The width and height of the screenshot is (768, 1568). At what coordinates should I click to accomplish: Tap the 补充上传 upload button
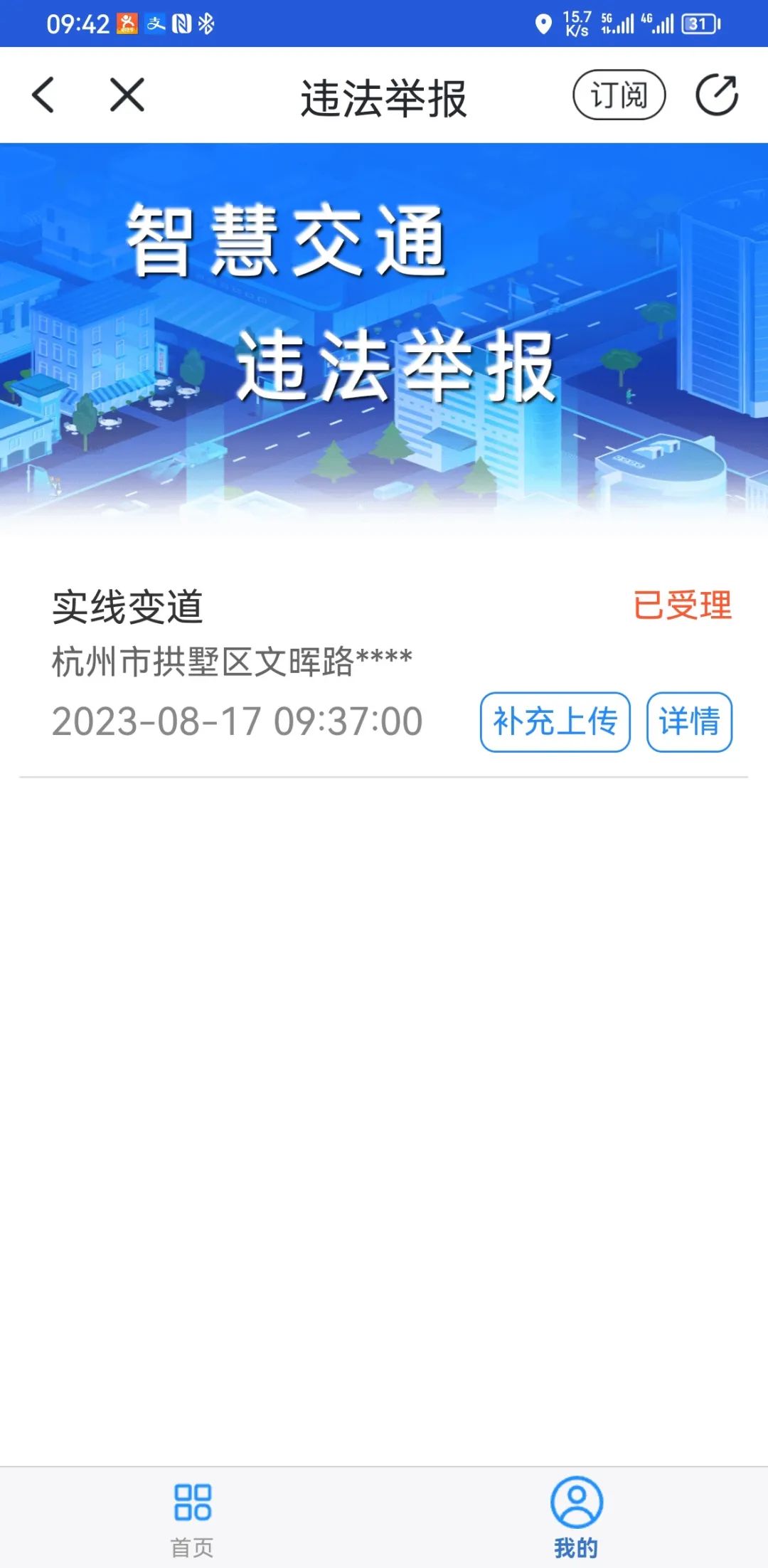click(555, 721)
